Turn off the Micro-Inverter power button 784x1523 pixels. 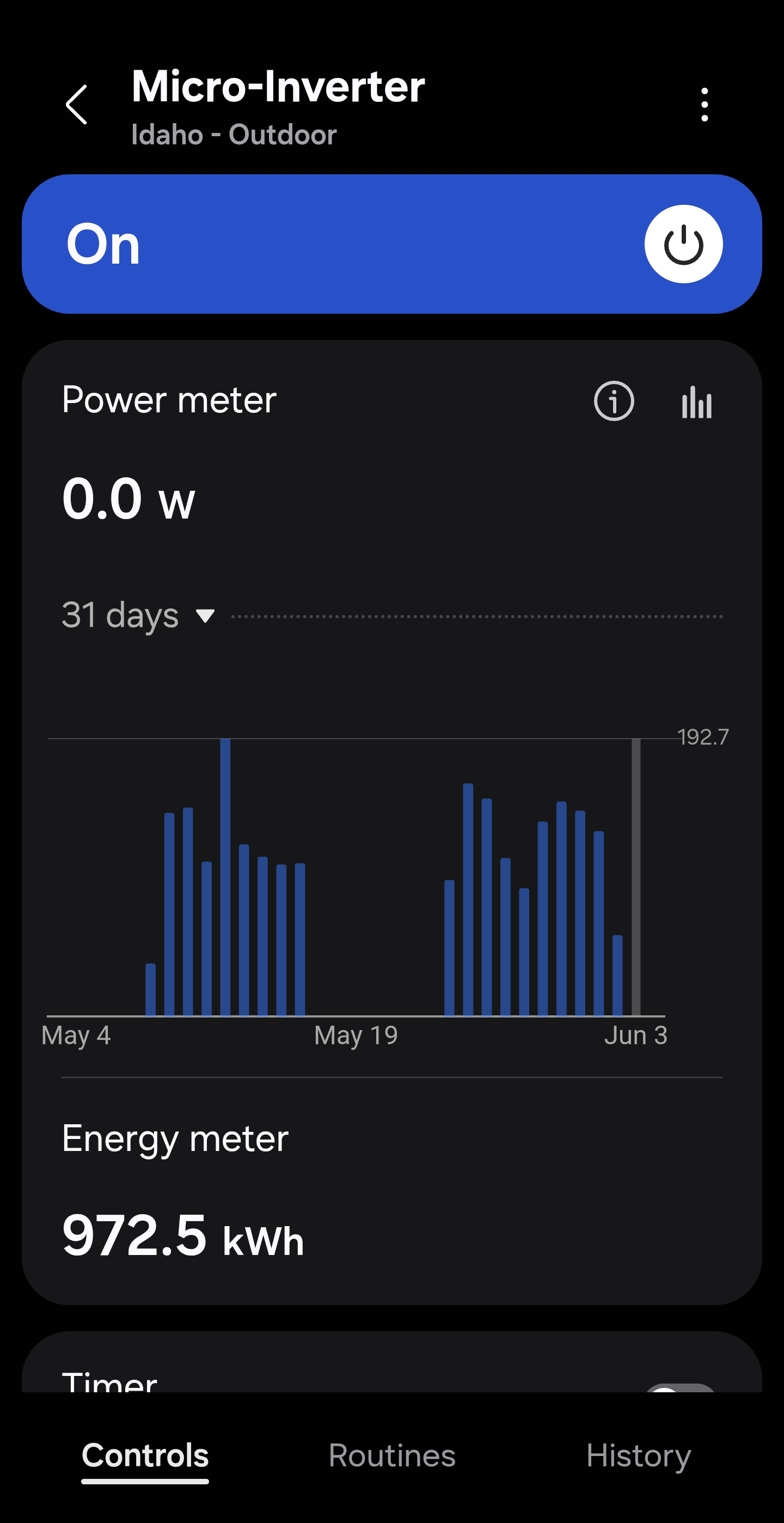683,244
